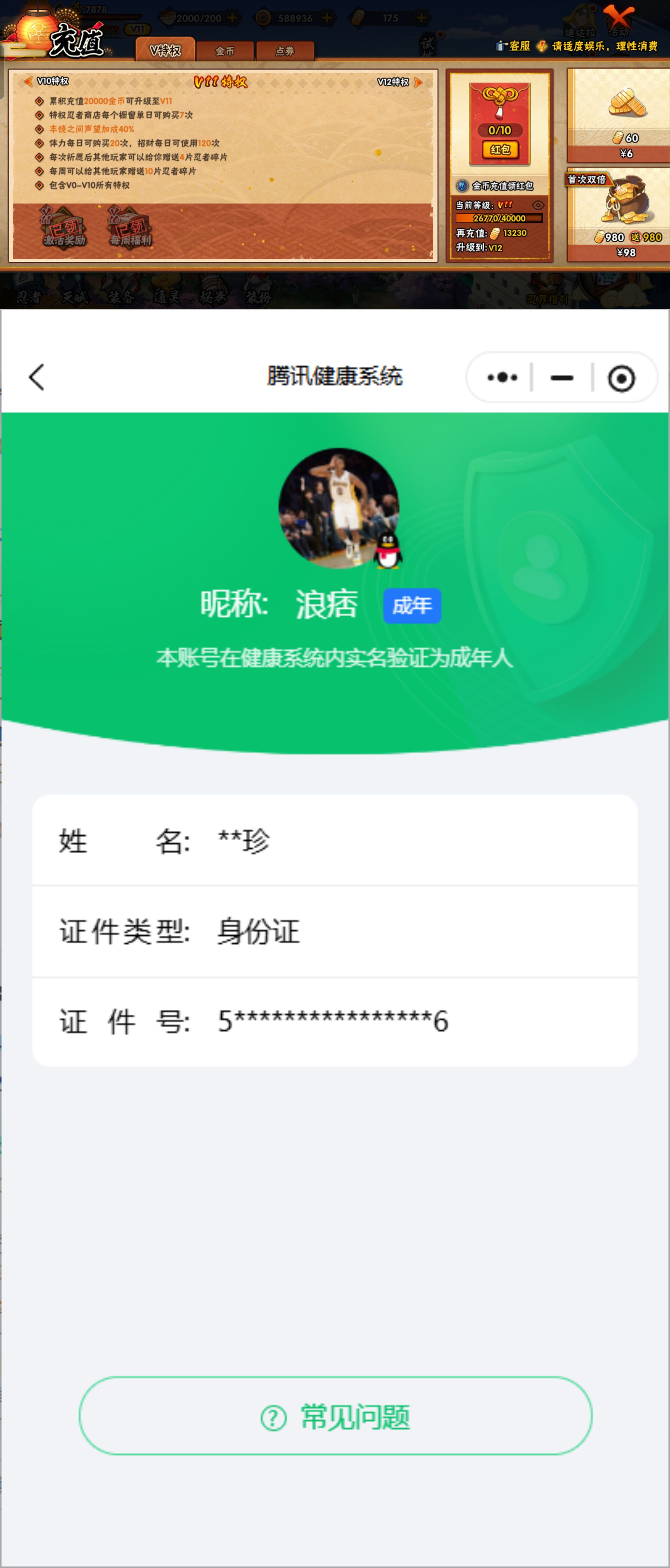Close the mini program with the circle icon
This screenshot has height=1568, width=670.
621,378
